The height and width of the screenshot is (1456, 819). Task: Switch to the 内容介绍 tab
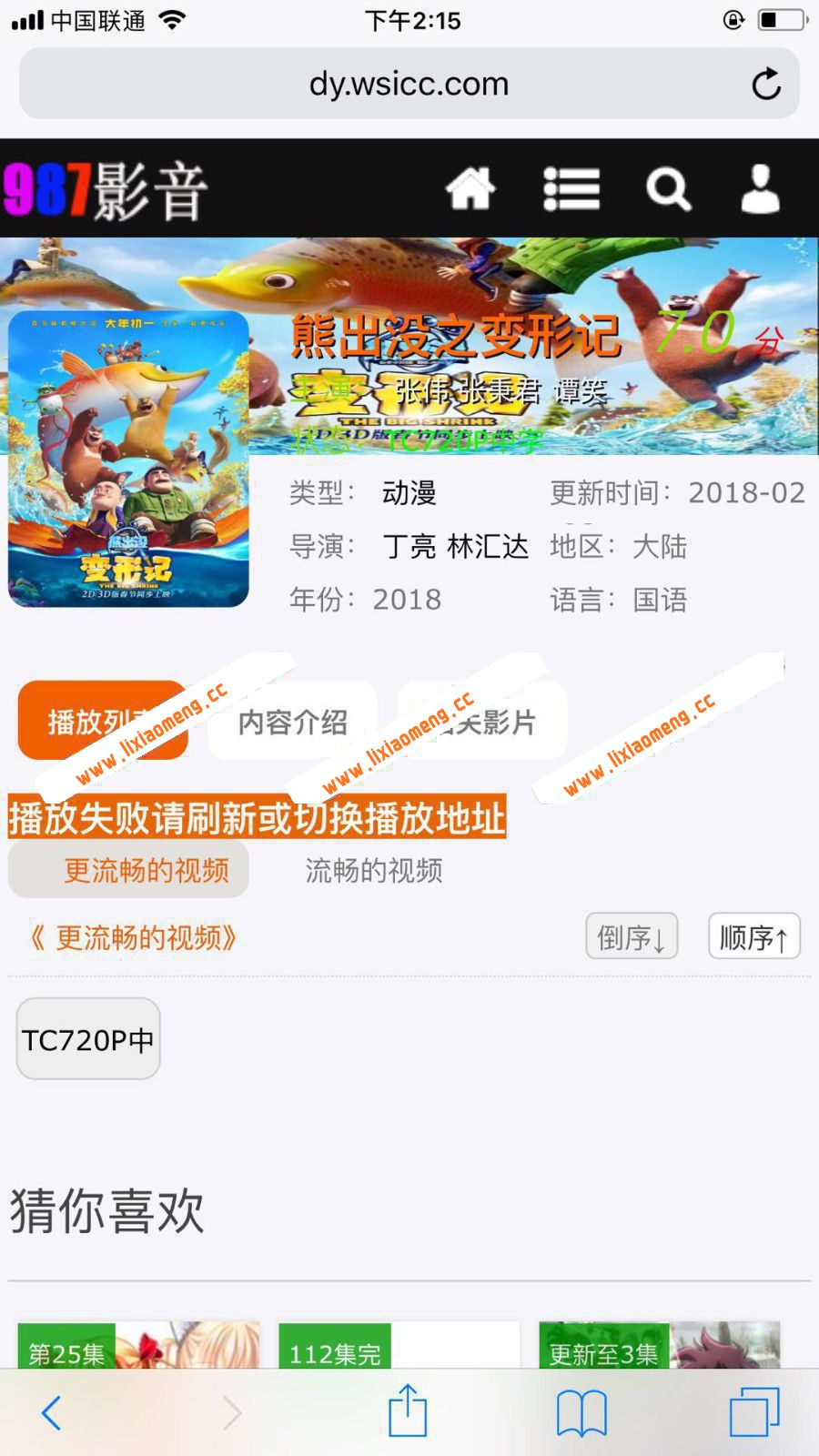point(292,723)
